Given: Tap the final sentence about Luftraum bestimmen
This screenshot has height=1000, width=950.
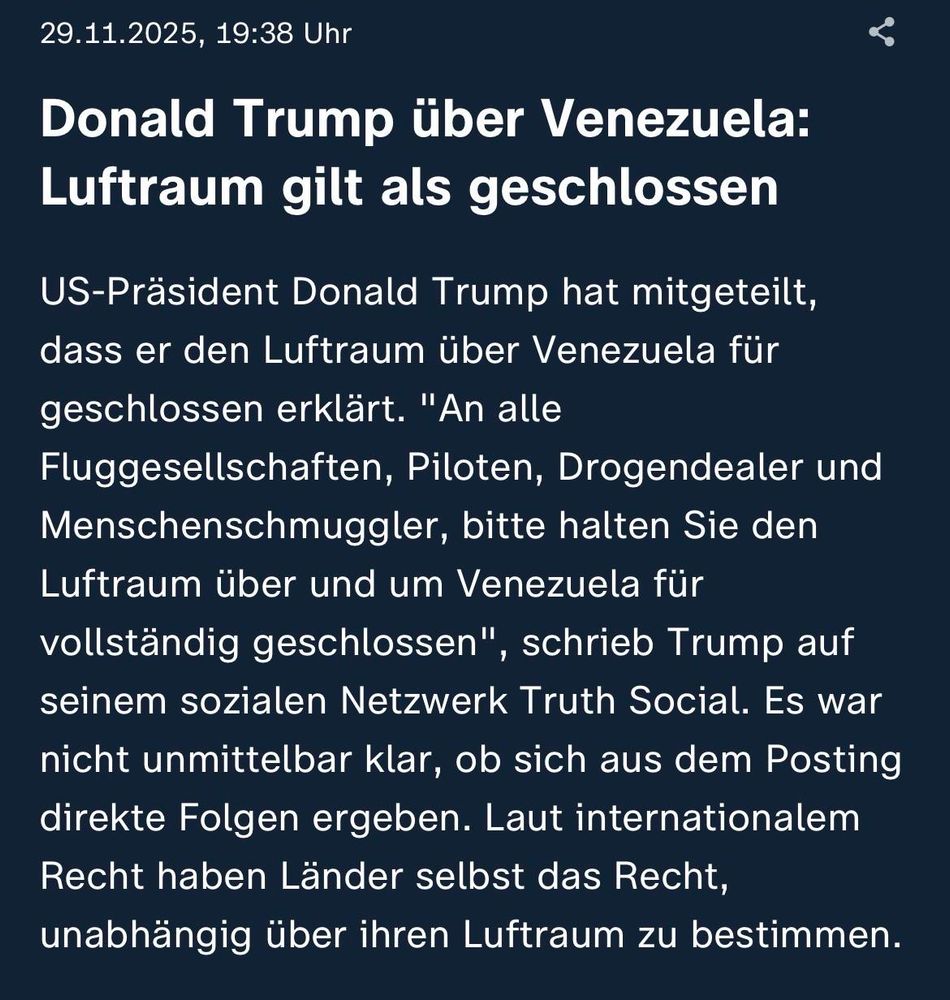Looking at the screenshot, I should coord(470,935).
